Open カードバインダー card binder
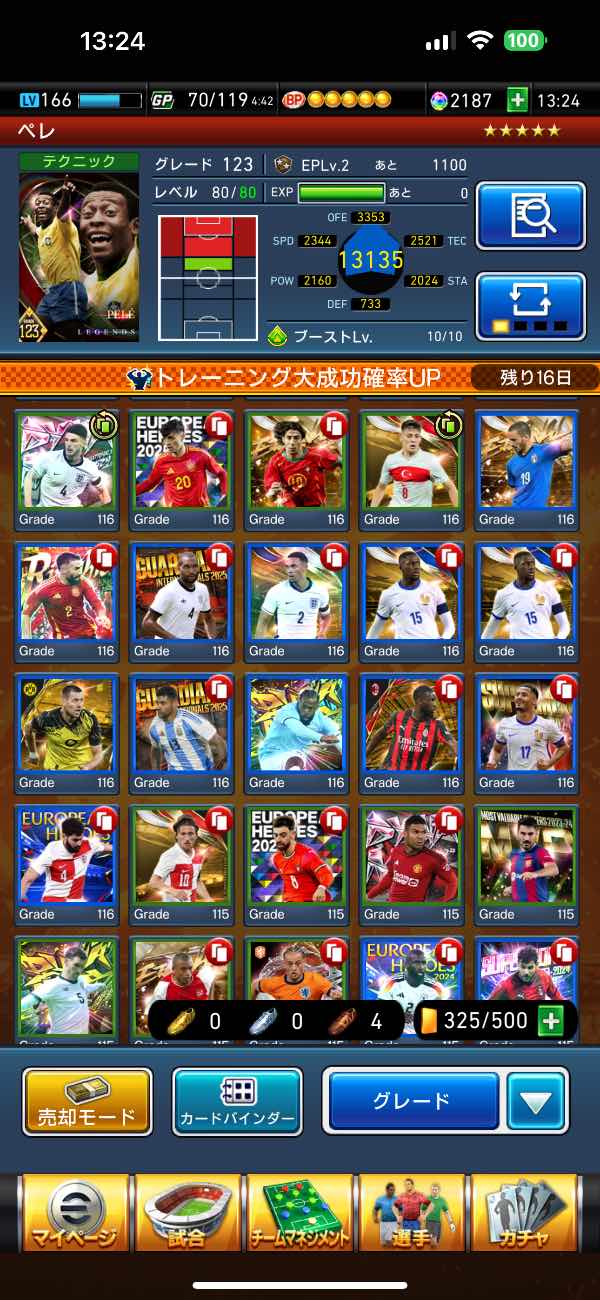600x1300 pixels. 237,1102
